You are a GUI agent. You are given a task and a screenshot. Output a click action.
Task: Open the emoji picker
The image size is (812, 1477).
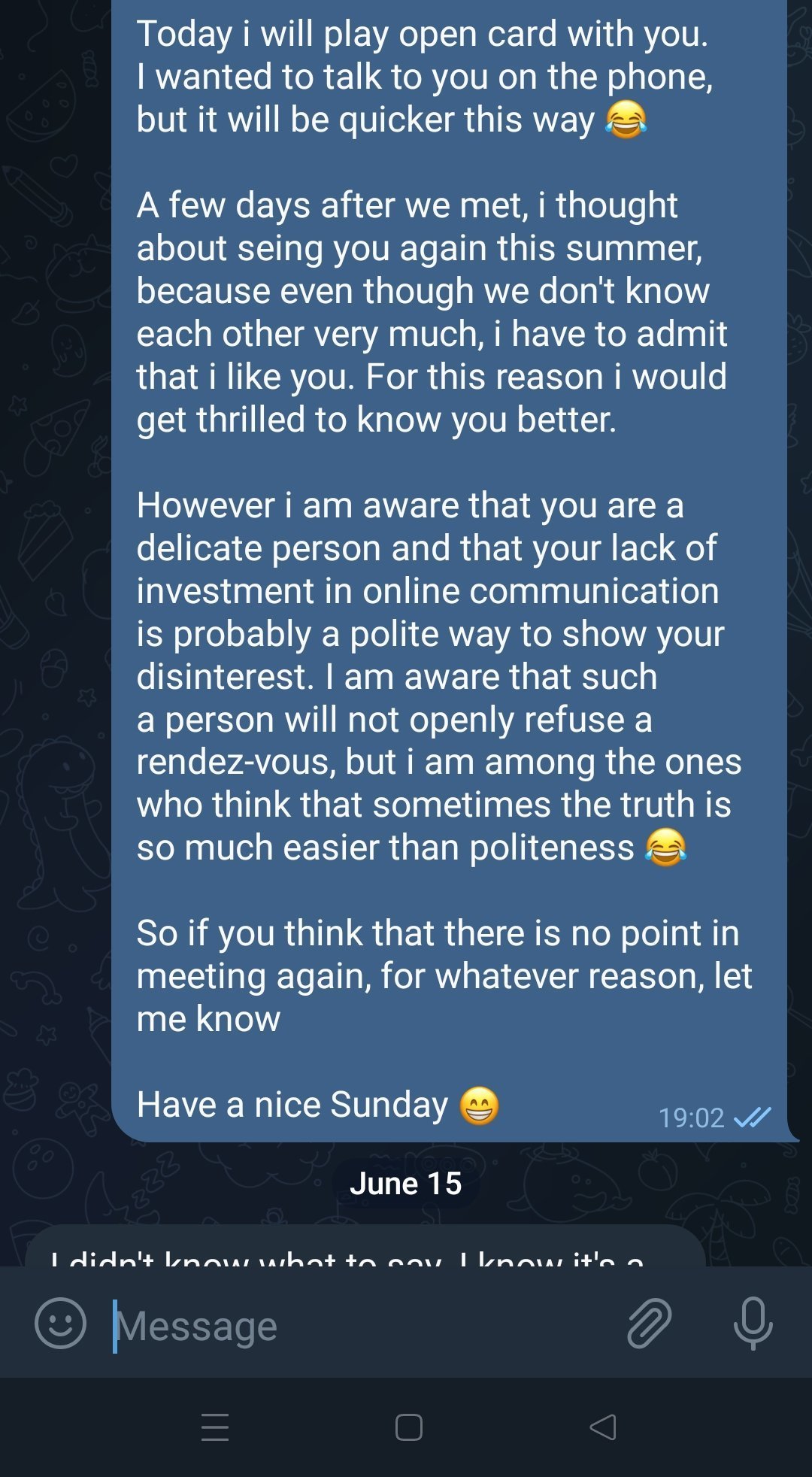(60, 1324)
